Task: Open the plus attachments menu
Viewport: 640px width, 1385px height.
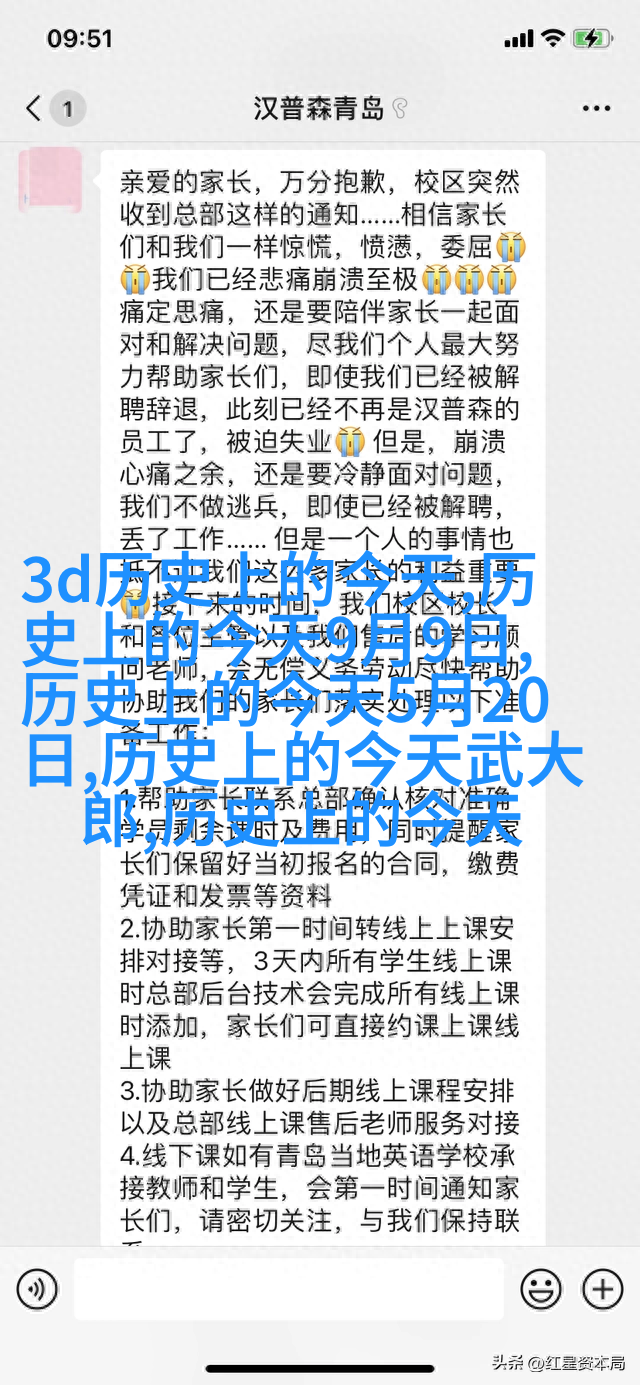Action: (602, 1287)
